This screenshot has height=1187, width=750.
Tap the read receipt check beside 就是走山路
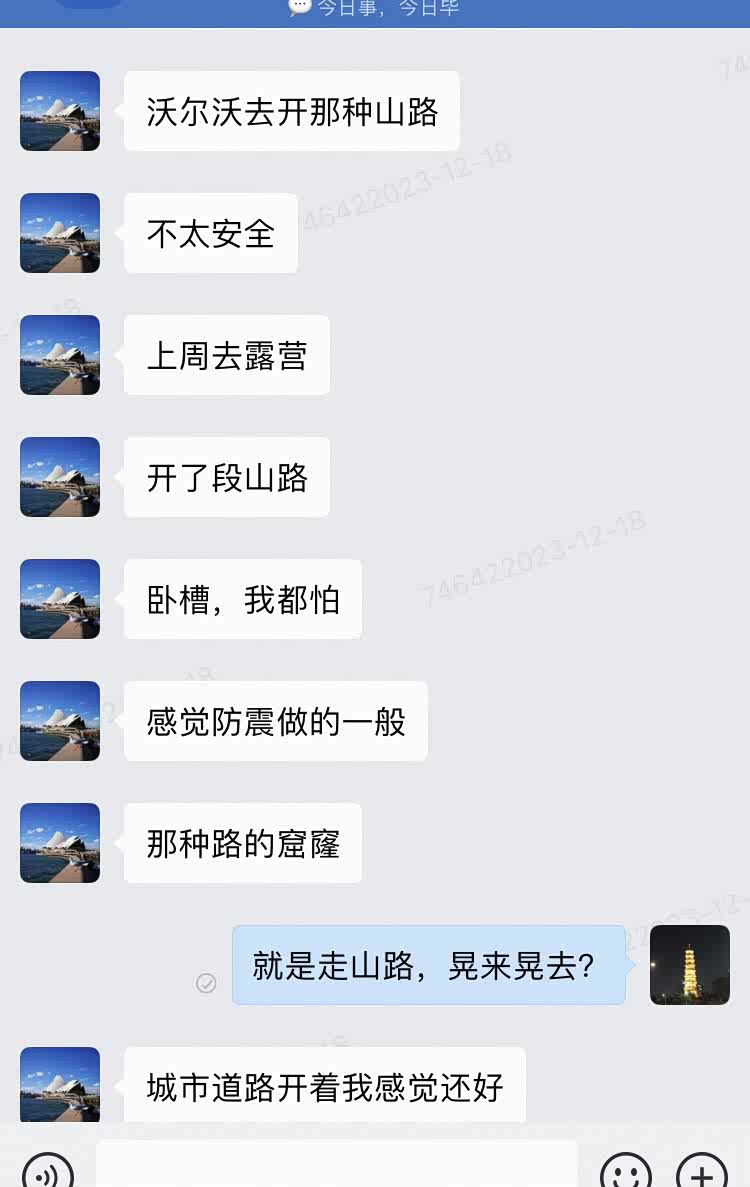pyautogui.click(x=206, y=983)
